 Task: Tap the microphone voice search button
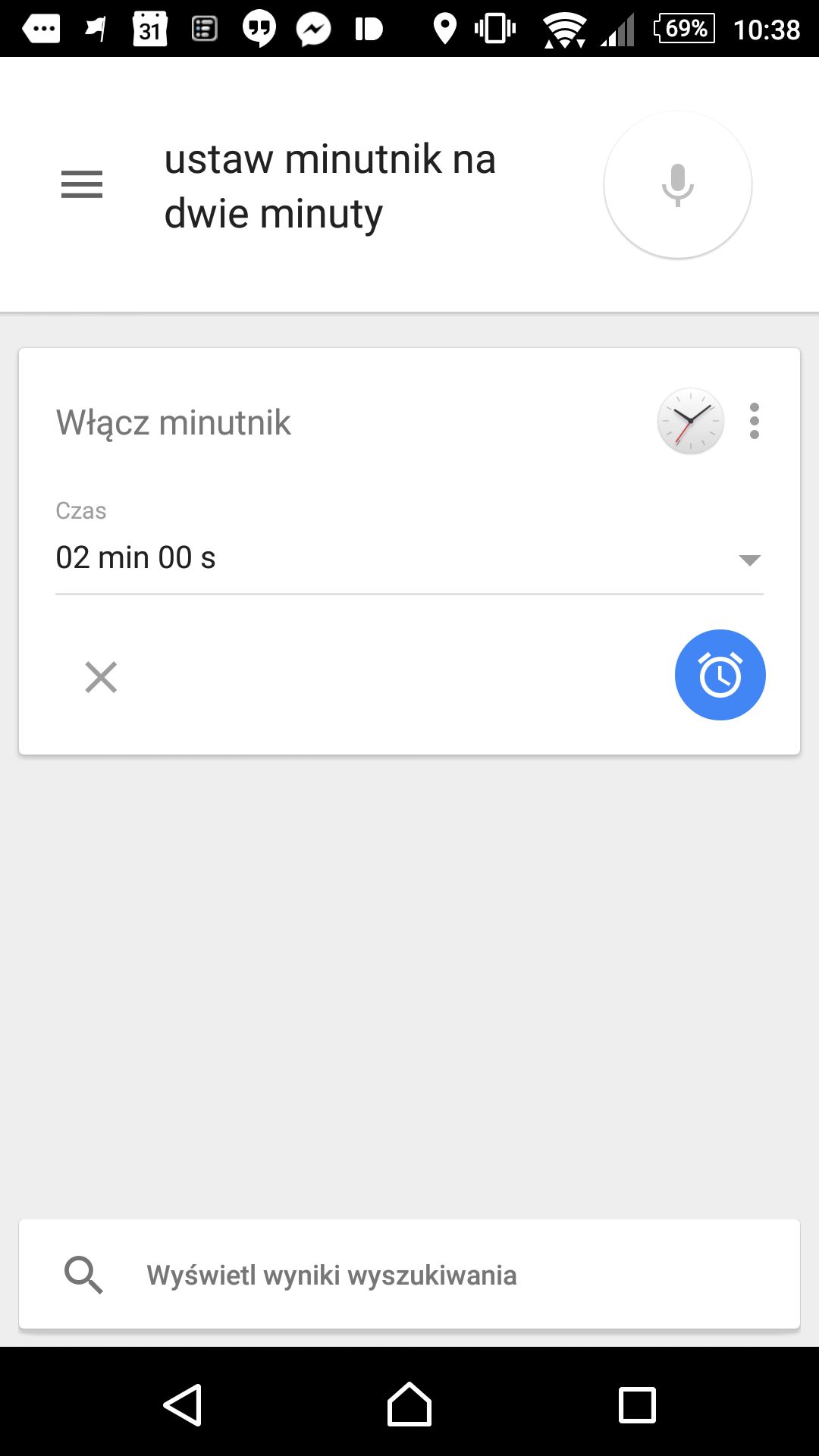pos(677,185)
